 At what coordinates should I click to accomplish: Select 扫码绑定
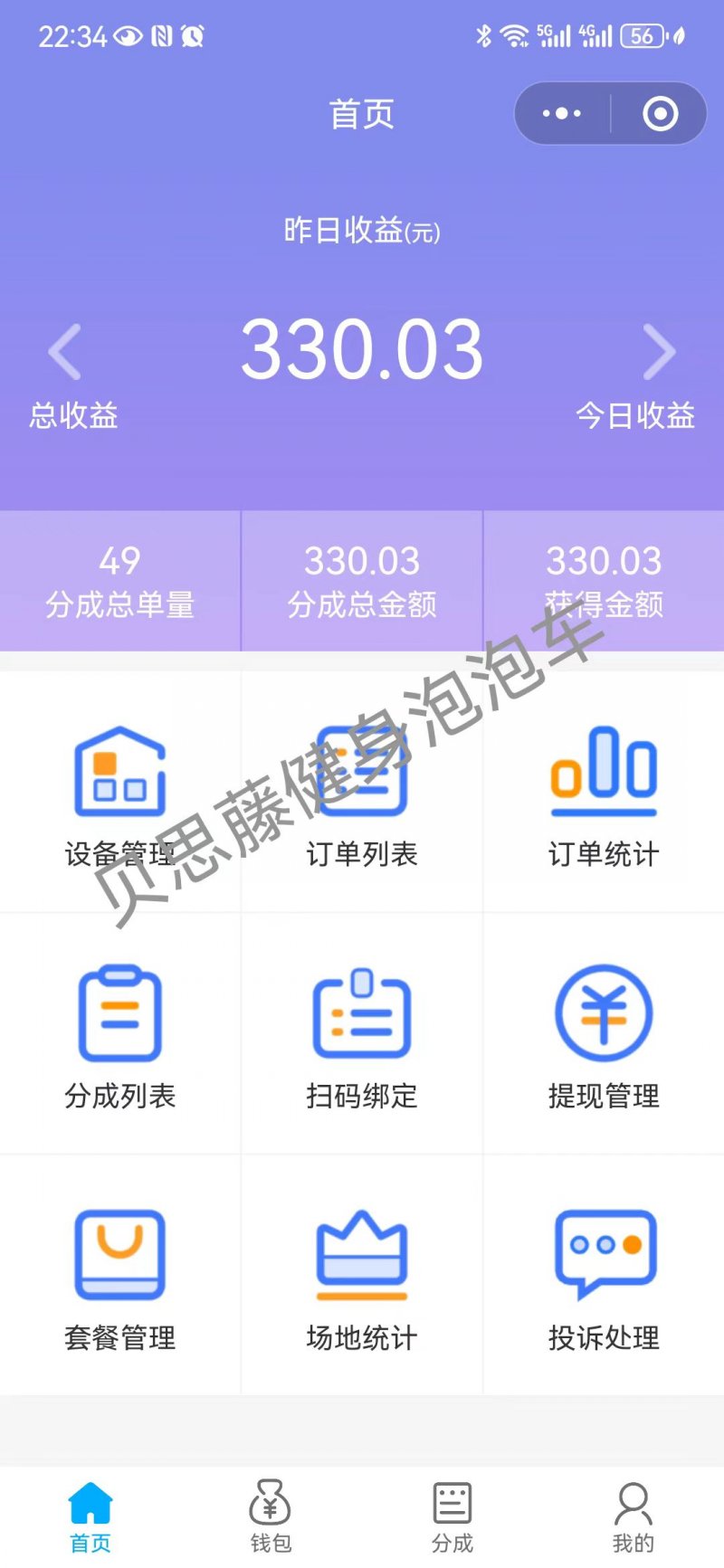(362, 1035)
